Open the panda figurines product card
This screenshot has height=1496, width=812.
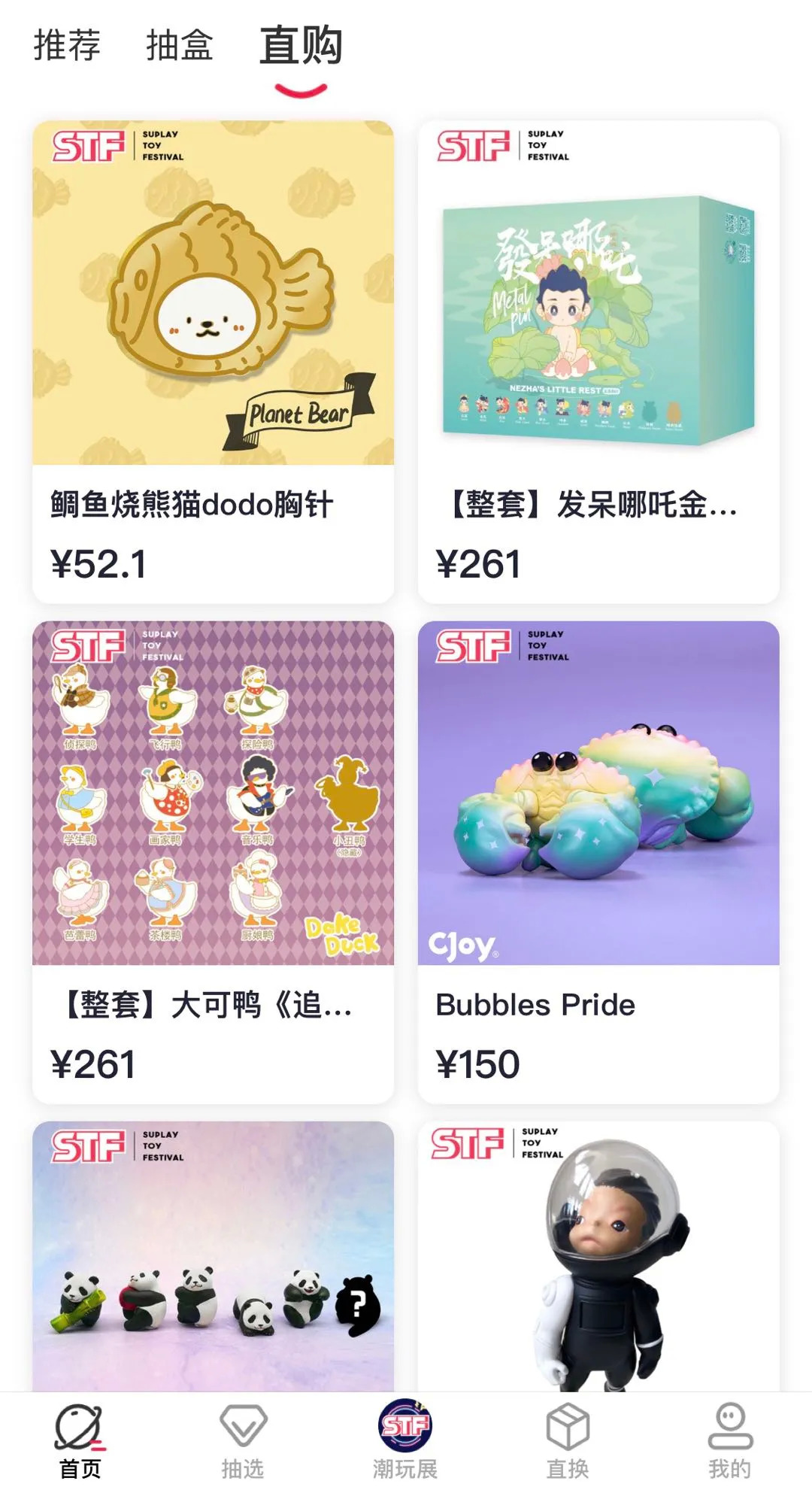click(x=213, y=1256)
